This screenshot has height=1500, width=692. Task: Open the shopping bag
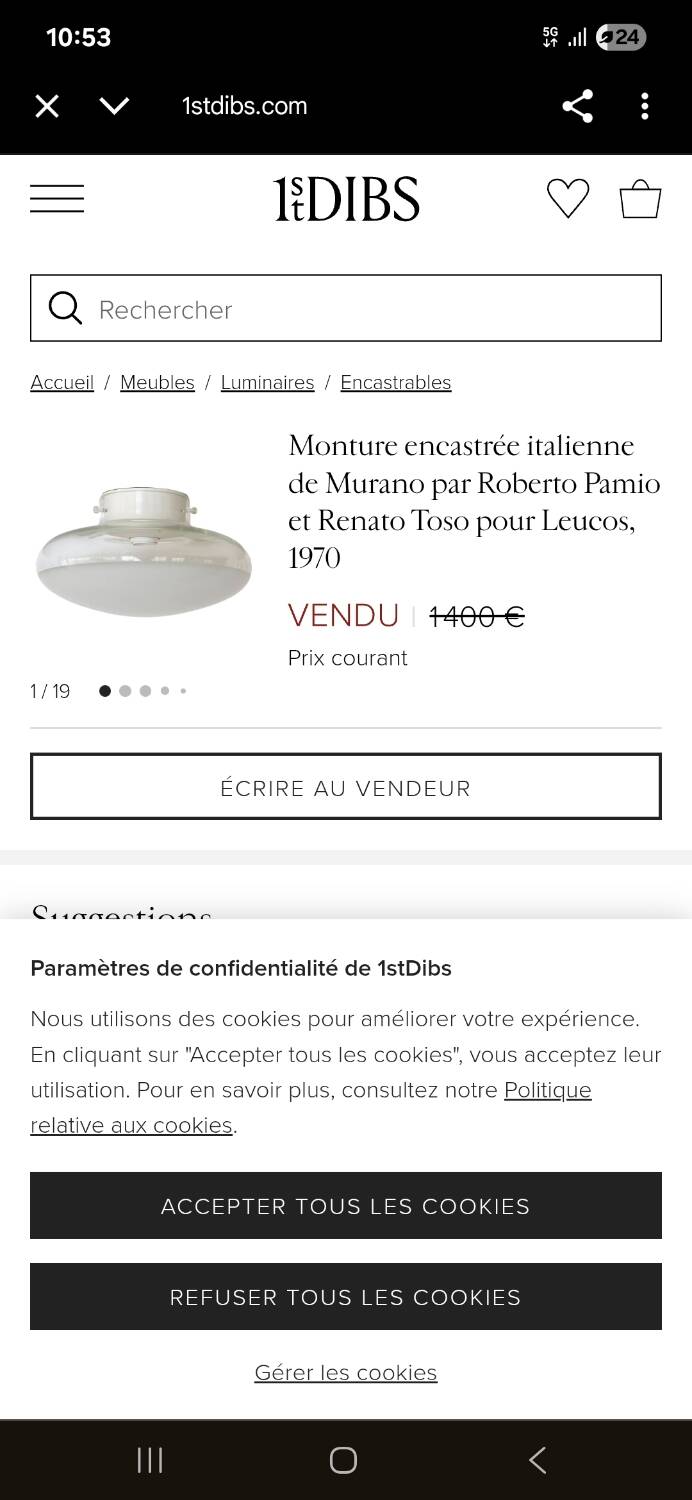640,198
